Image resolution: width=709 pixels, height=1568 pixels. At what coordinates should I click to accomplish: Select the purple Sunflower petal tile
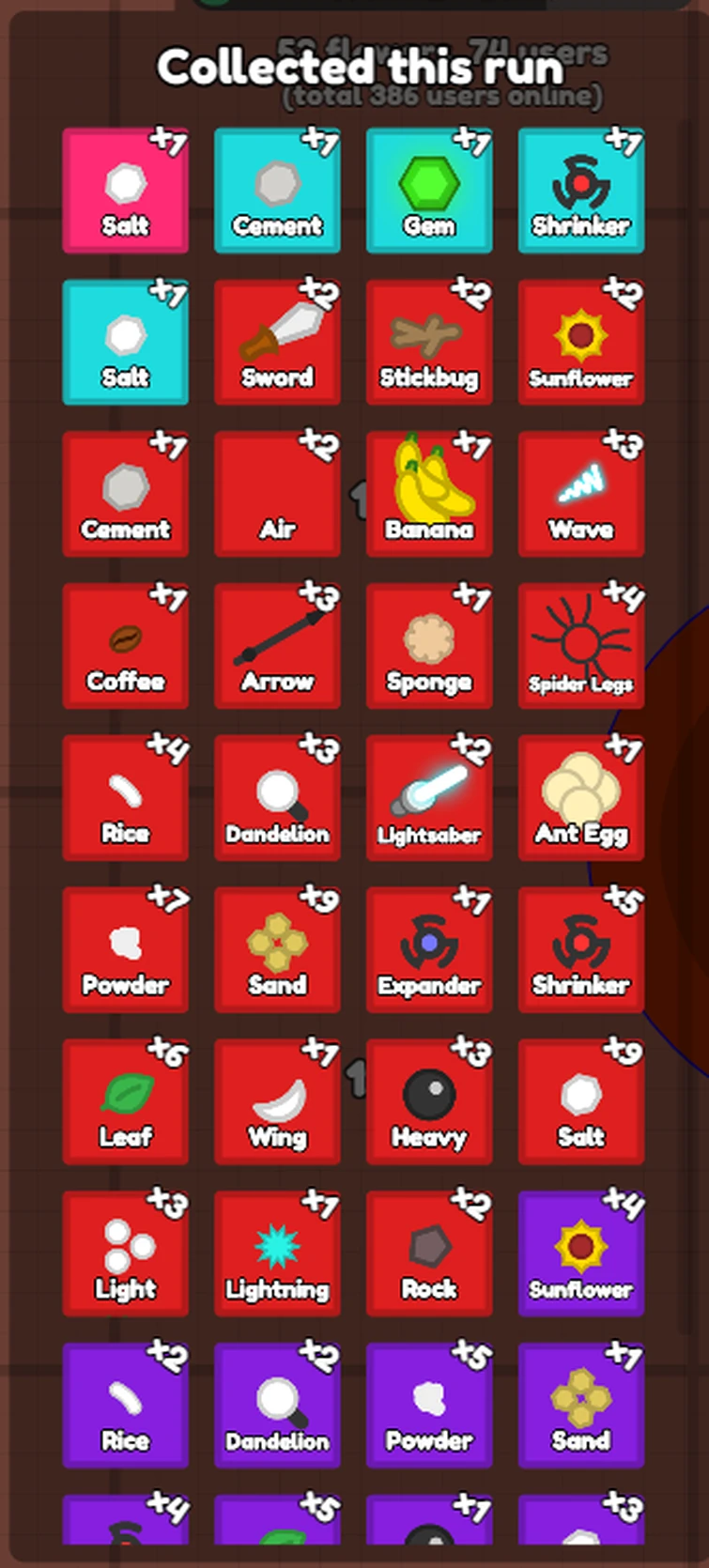tap(581, 1255)
